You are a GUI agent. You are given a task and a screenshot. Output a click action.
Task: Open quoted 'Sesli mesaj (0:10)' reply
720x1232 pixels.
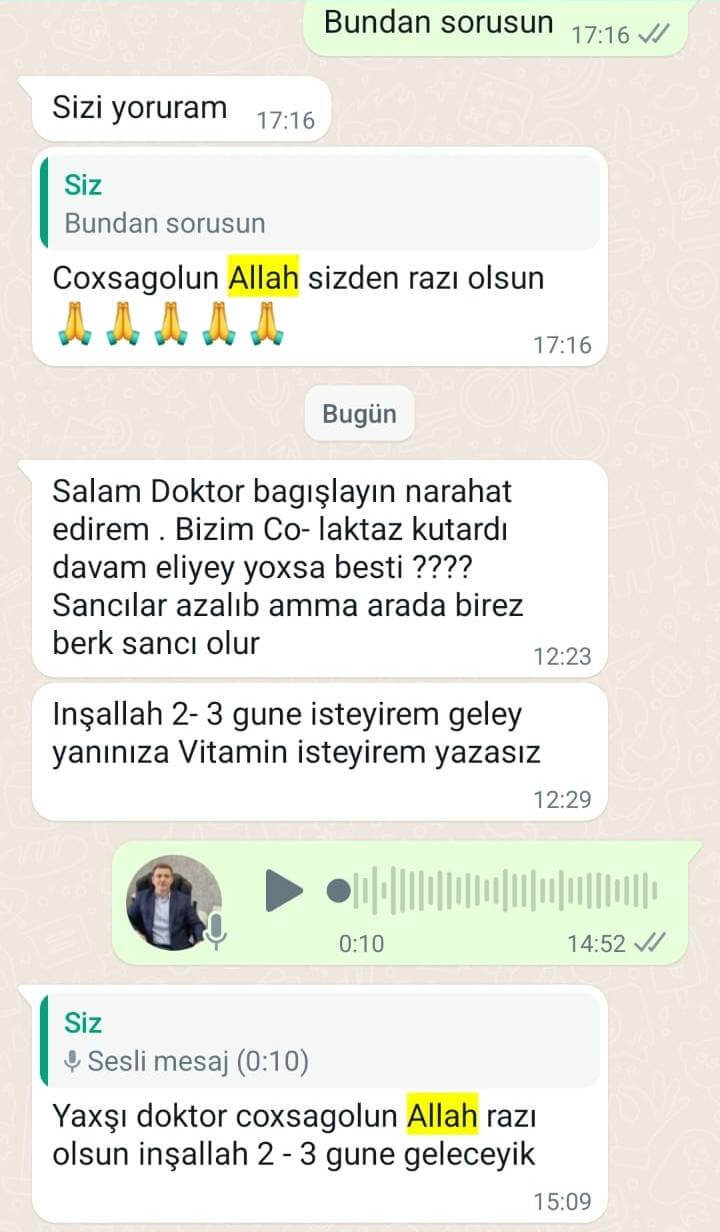(x=320, y=1042)
